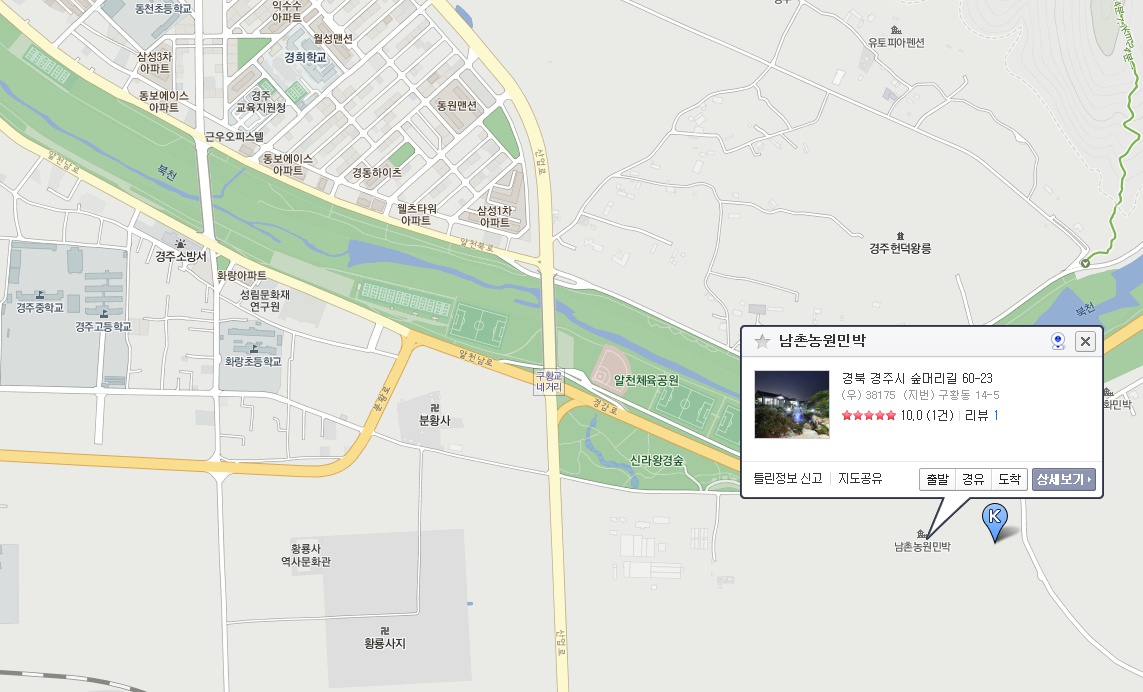Open the 리뷰 1 reviews link
Viewport: 1143px width, 692px height.
pyautogui.click(x=981, y=415)
